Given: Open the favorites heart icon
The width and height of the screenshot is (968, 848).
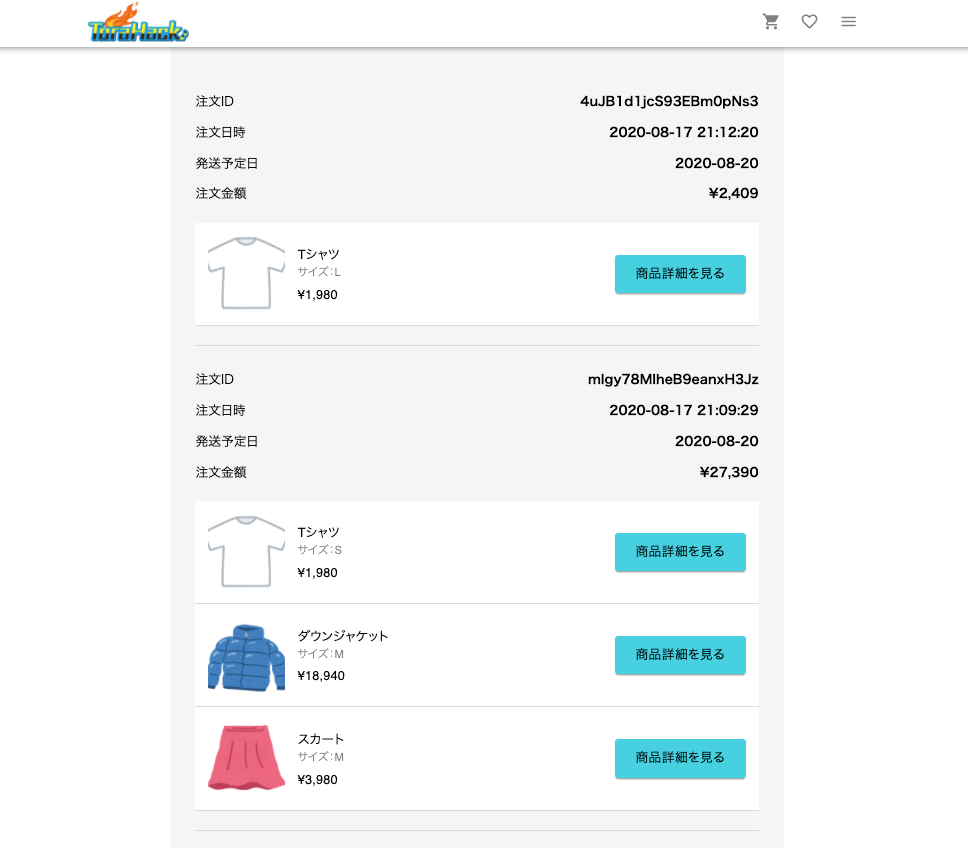Looking at the screenshot, I should tap(809, 22).
